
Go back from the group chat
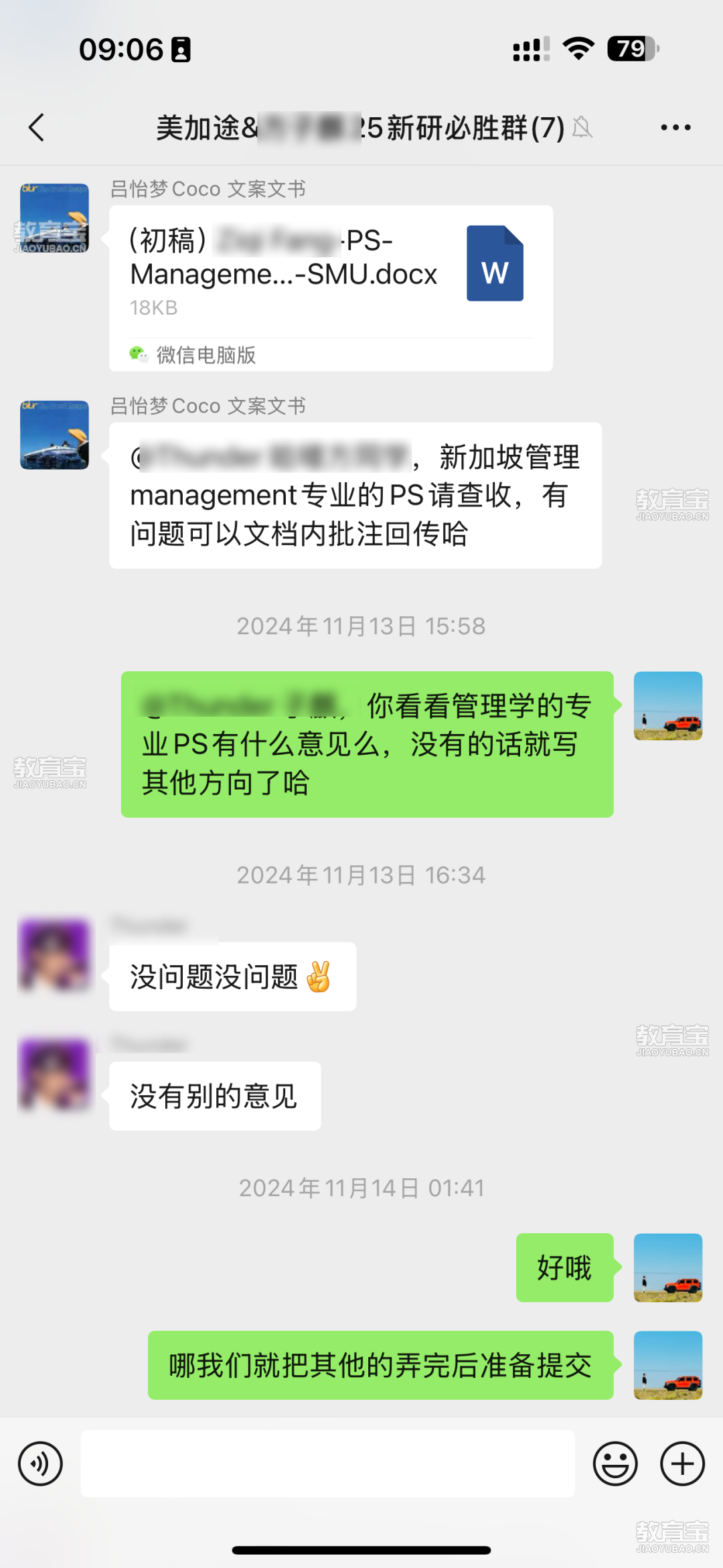coord(37,127)
